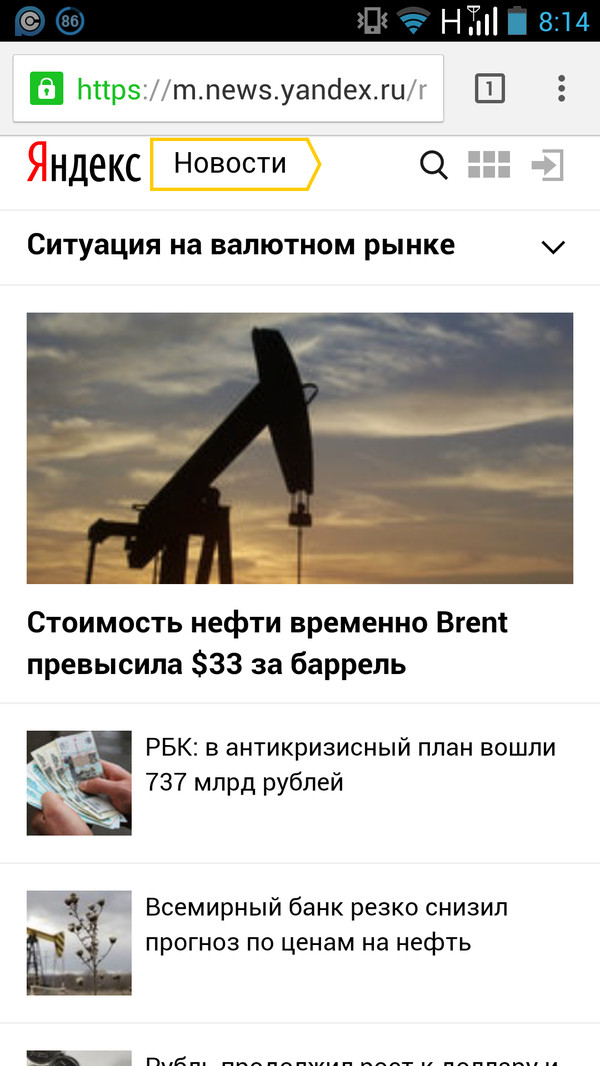Open Yandex news search
600x1066 pixels.
tap(433, 165)
